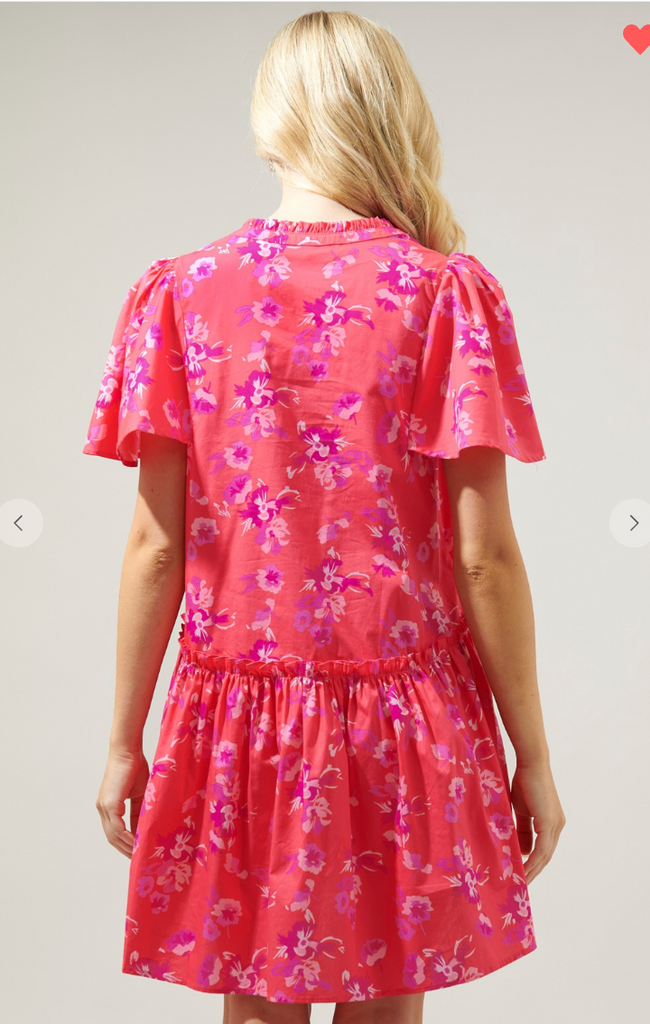The width and height of the screenshot is (650, 1024).
Task: Show the next product photo
Action: [x=632, y=523]
